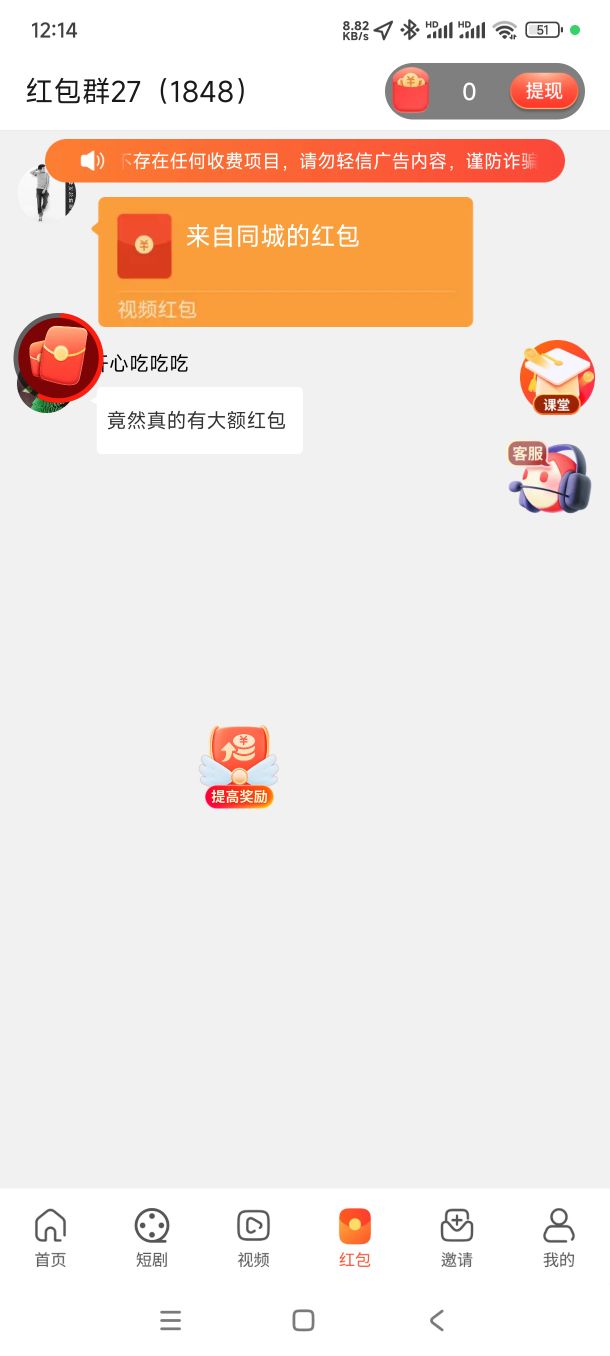Image resolution: width=610 pixels, height=1356 pixels.
Task: Open the 来自同城的红包 red packet card
Action: click(x=285, y=262)
